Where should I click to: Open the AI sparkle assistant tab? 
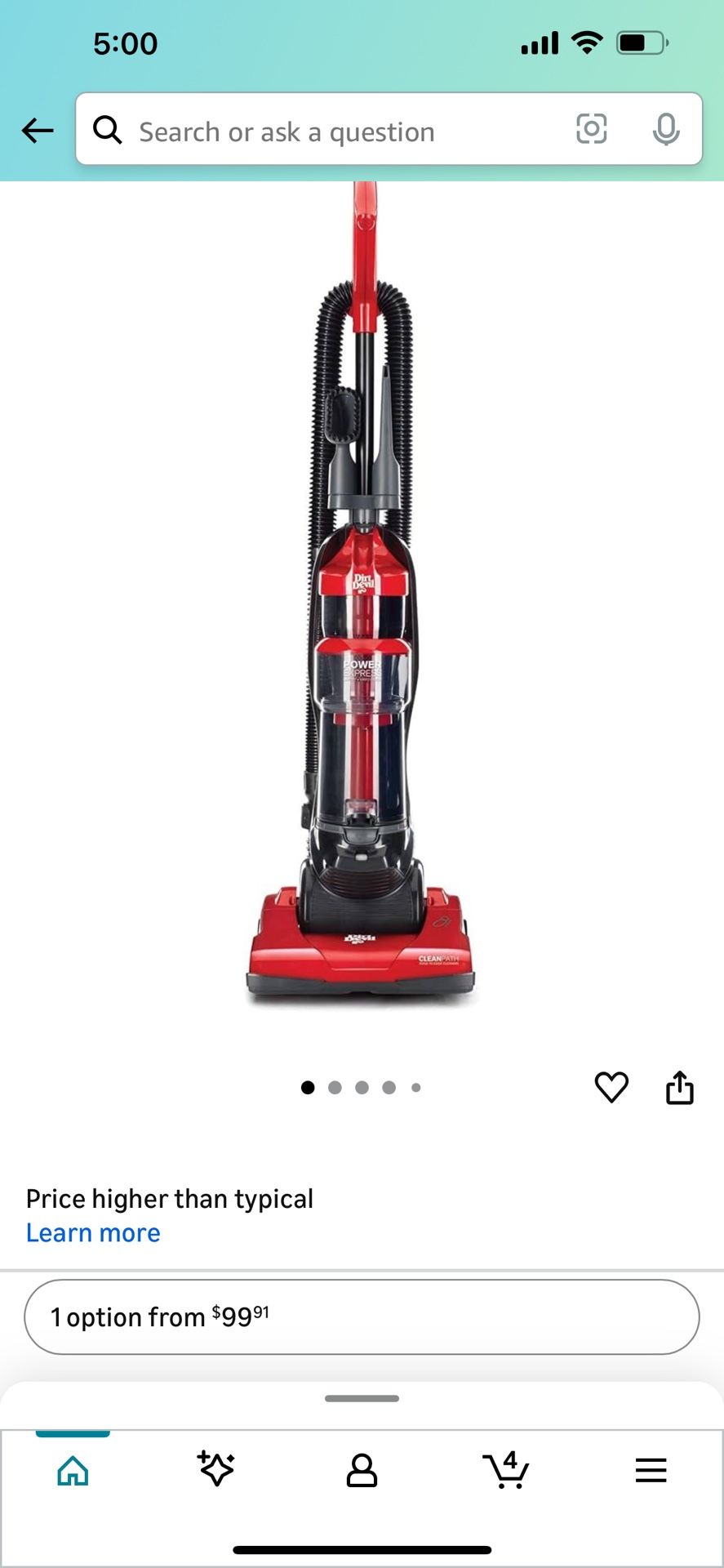click(x=216, y=1468)
